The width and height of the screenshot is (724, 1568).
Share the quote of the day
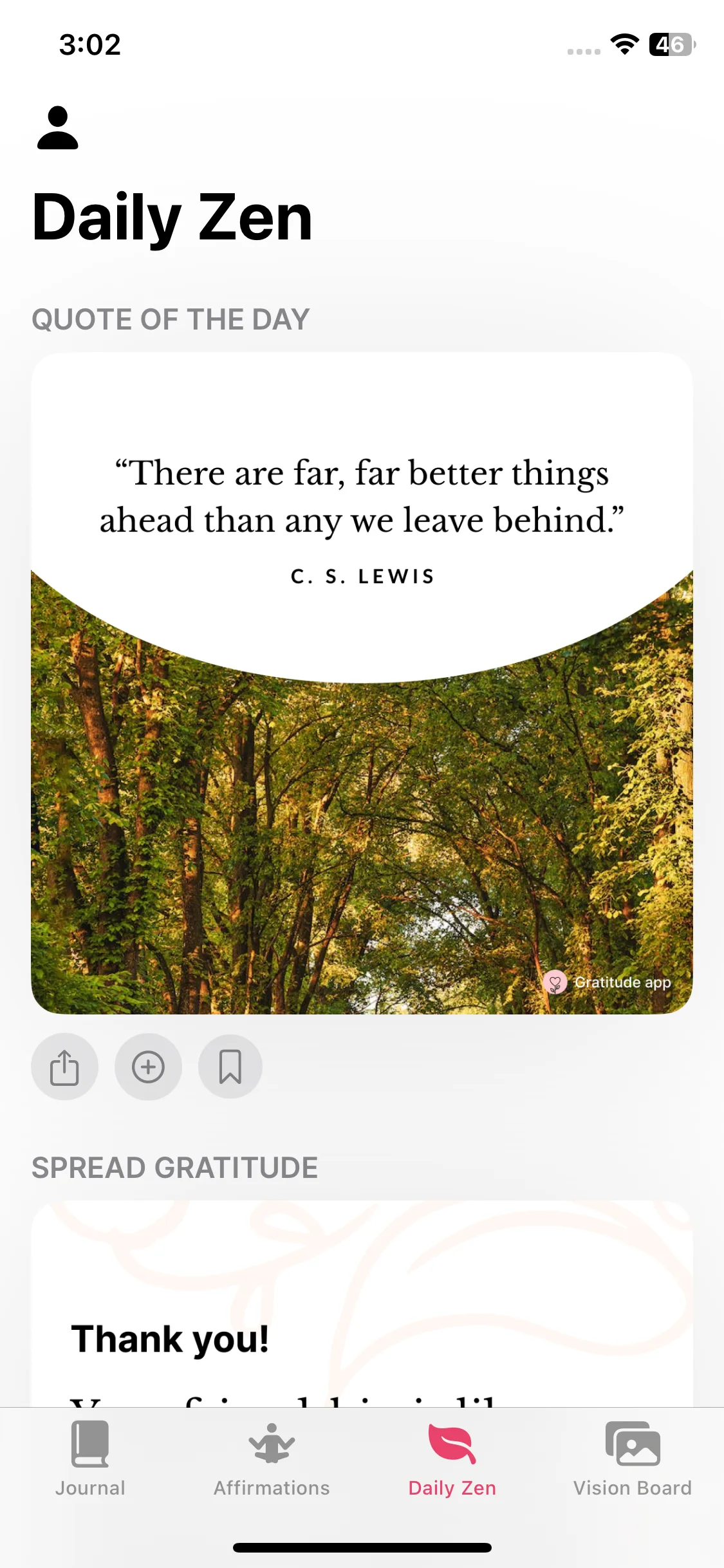[64, 1067]
